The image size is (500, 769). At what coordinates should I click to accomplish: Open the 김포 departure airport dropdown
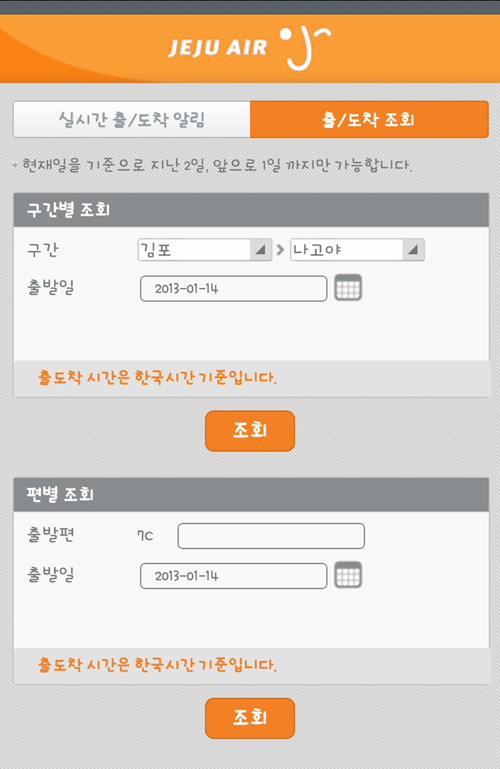[205, 250]
